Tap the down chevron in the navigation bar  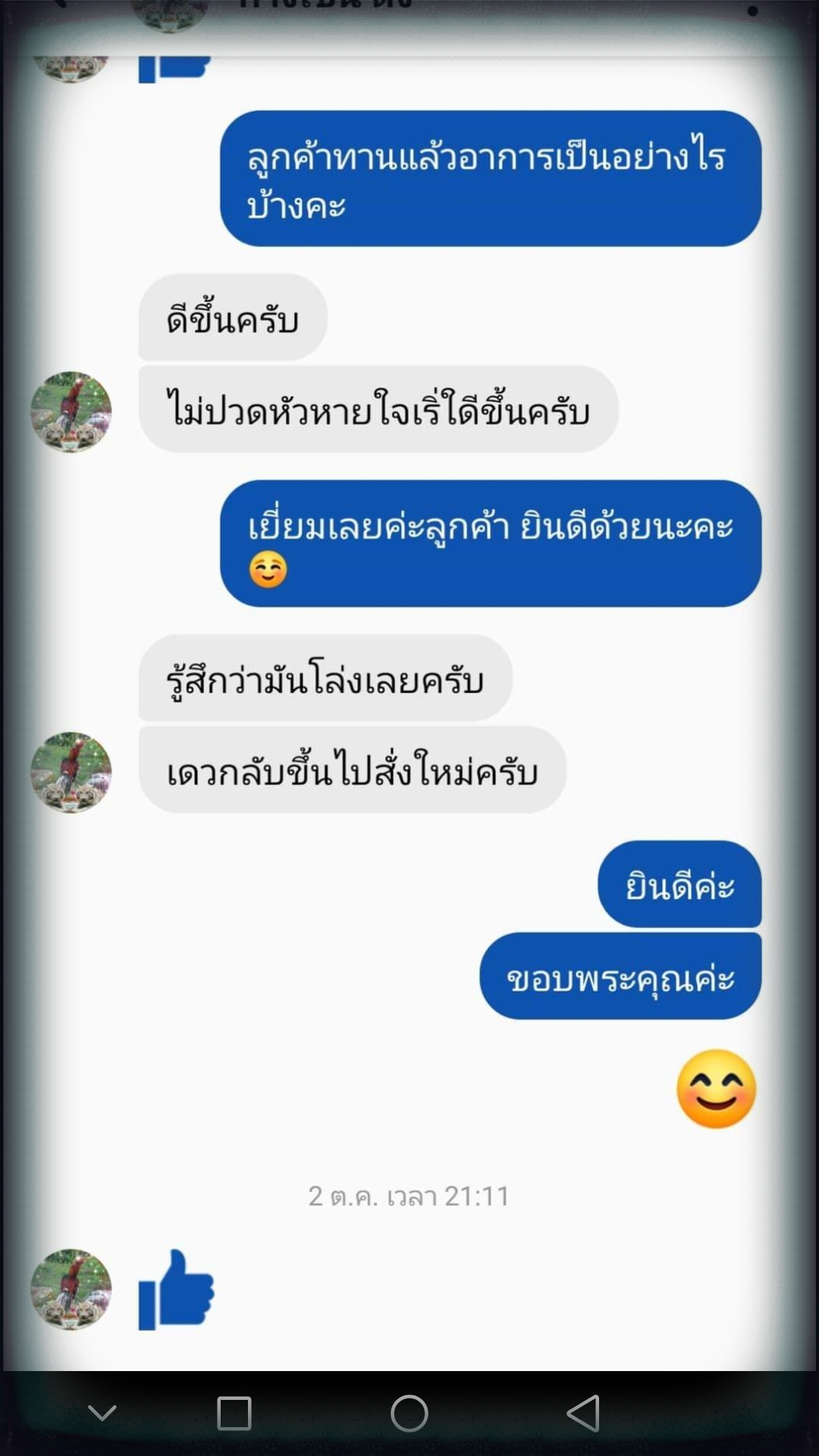(102, 1412)
